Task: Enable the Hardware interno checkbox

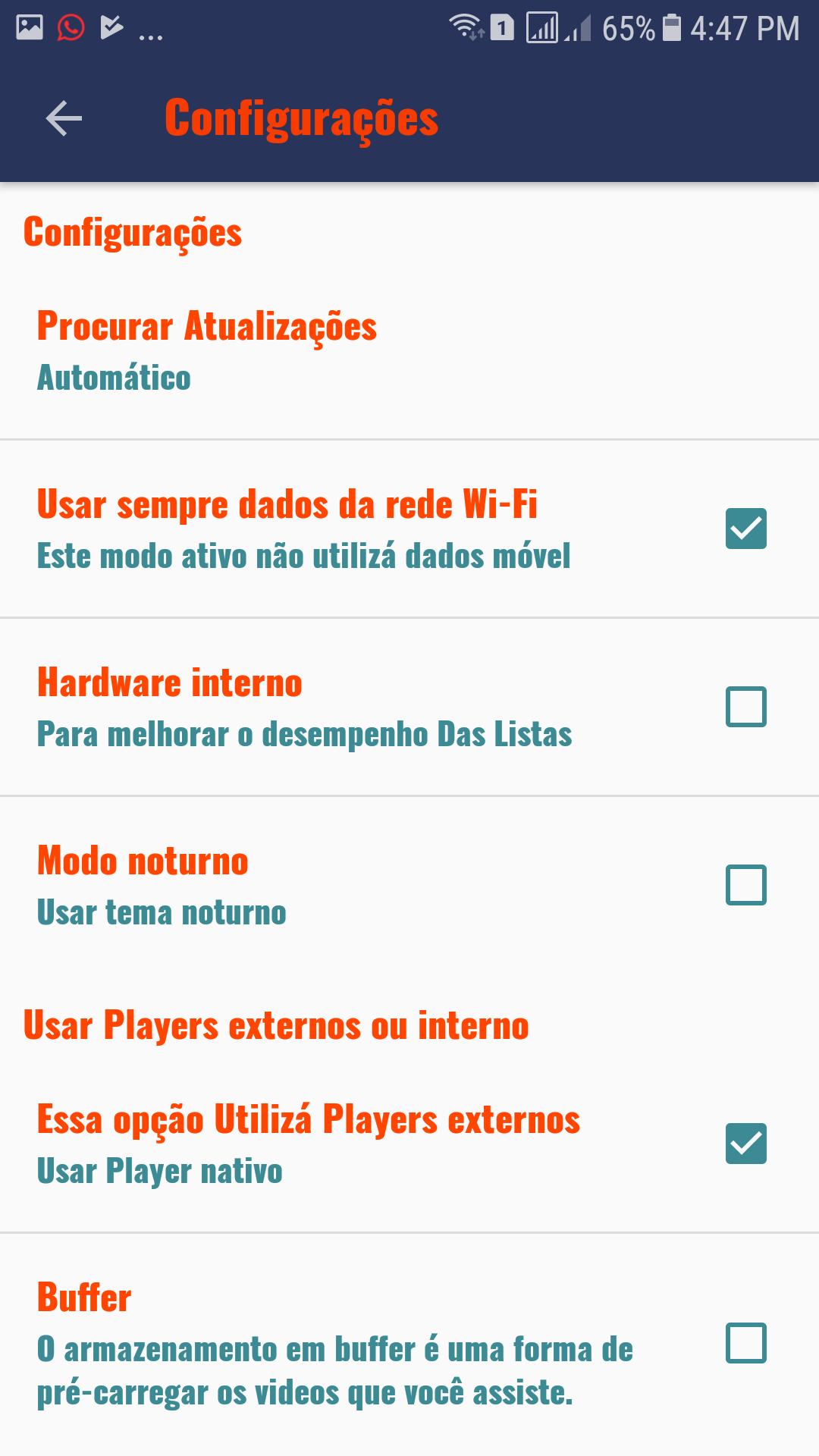Action: pyautogui.click(x=745, y=707)
